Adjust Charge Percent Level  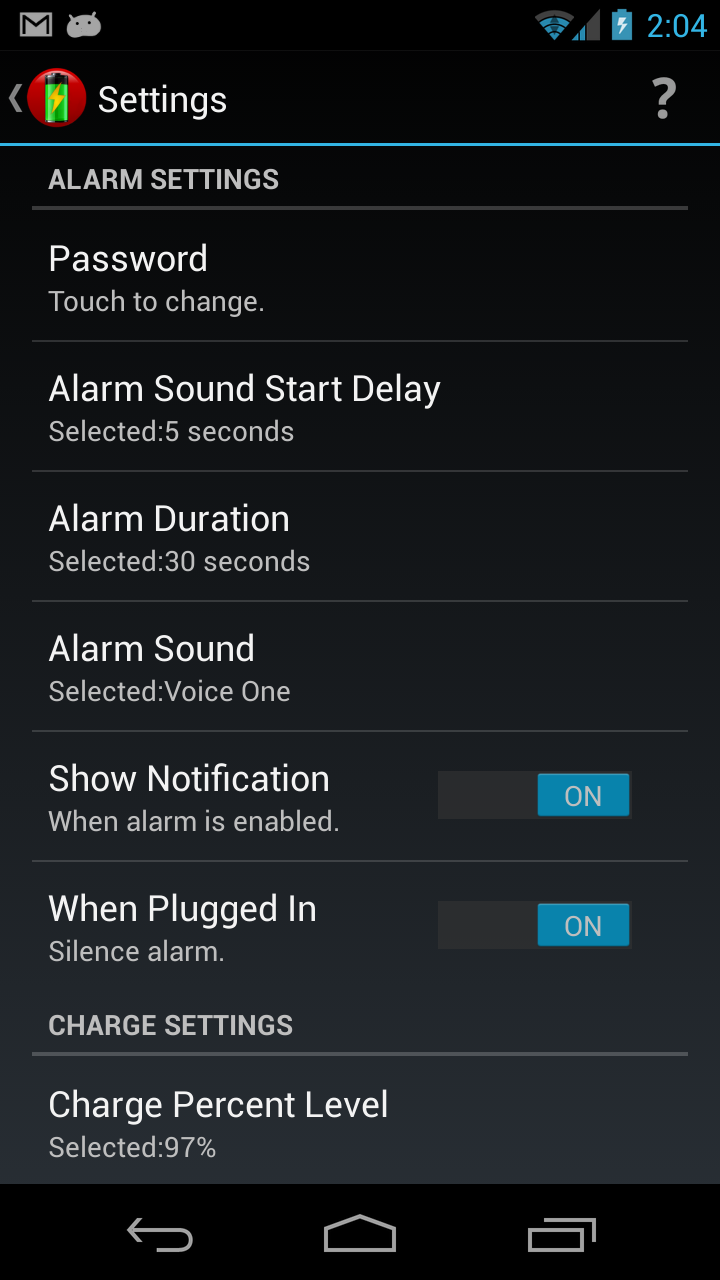click(x=360, y=1123)
